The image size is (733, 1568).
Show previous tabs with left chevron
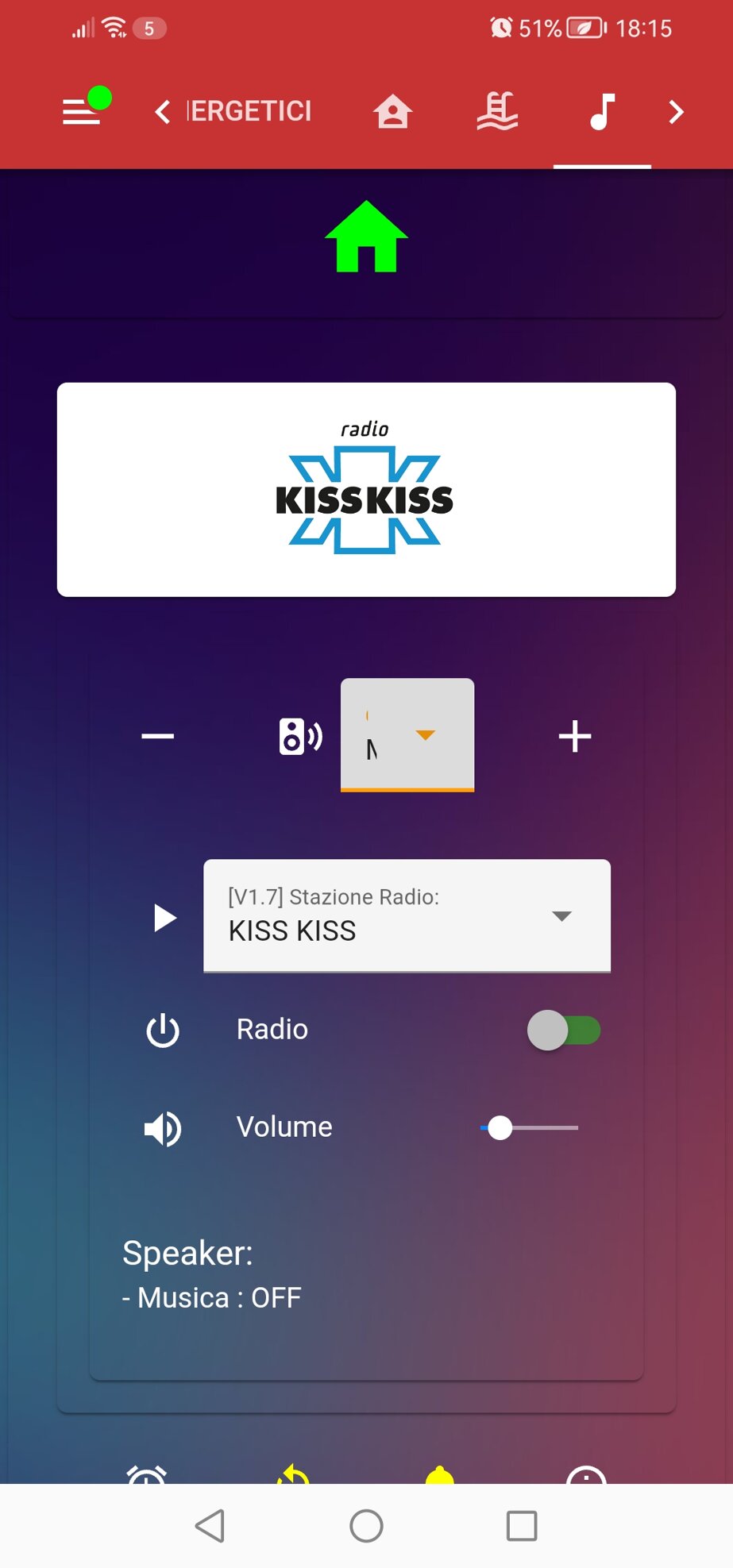pos(163,112)
